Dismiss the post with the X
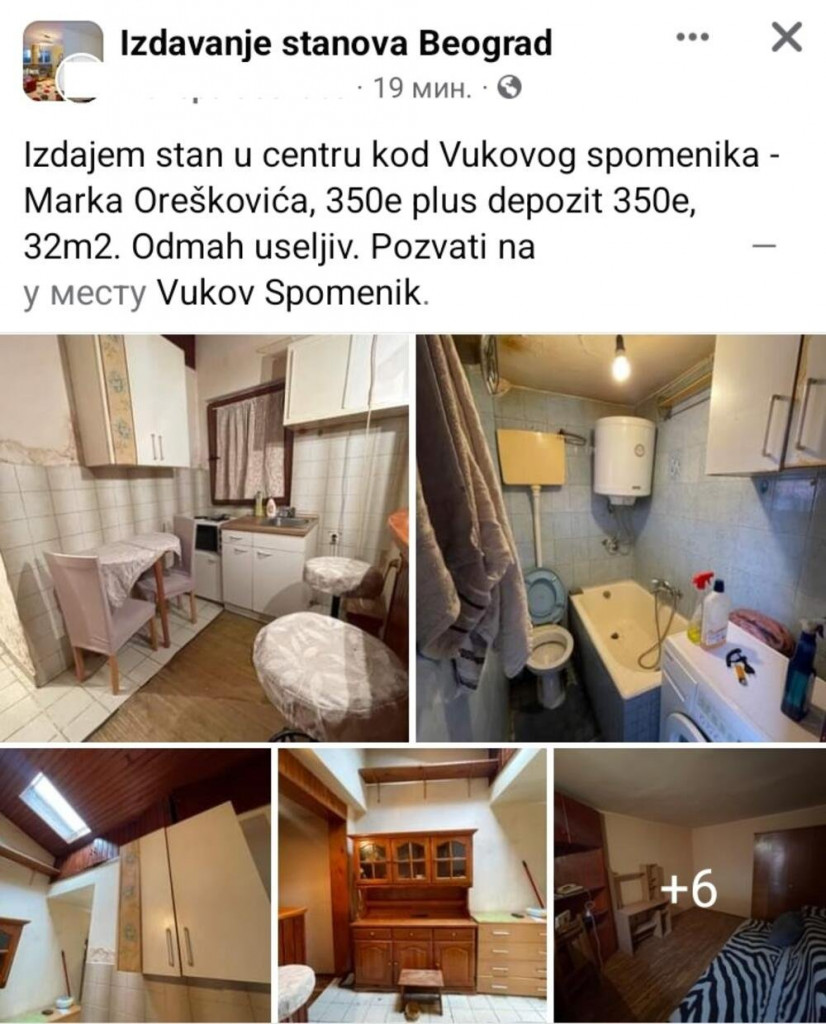 pyautogui.click(x=787, y=38)
